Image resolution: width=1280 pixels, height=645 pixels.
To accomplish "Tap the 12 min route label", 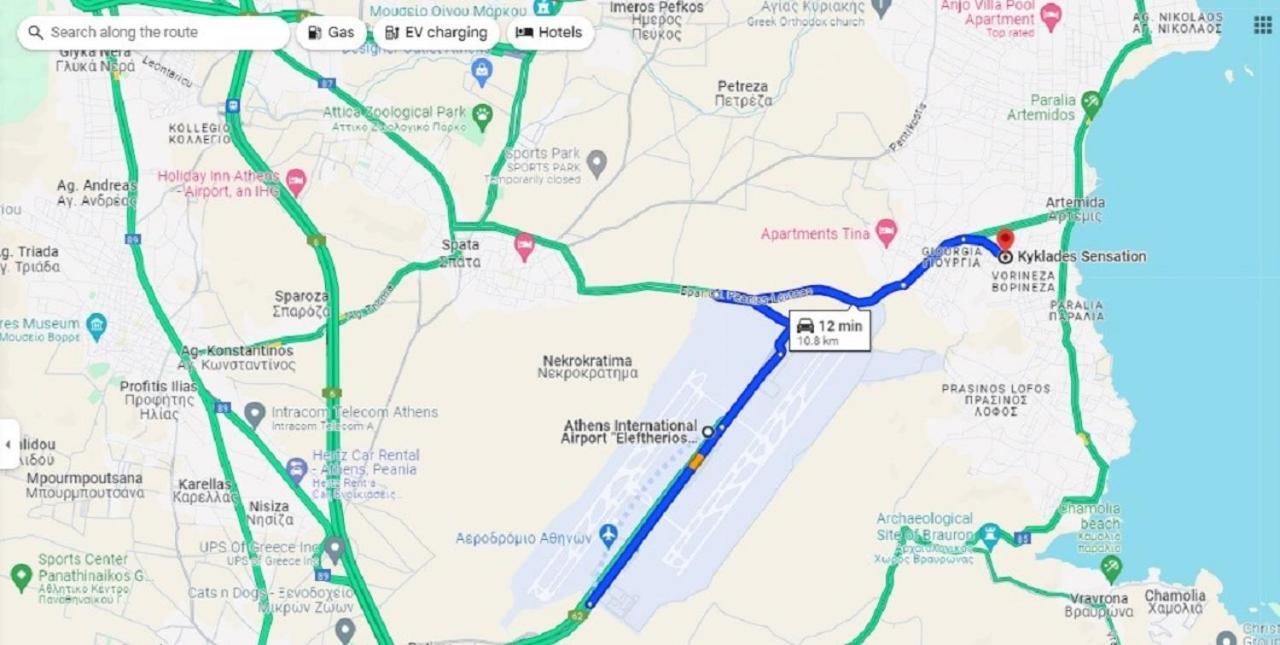I will tap(829, 331).
